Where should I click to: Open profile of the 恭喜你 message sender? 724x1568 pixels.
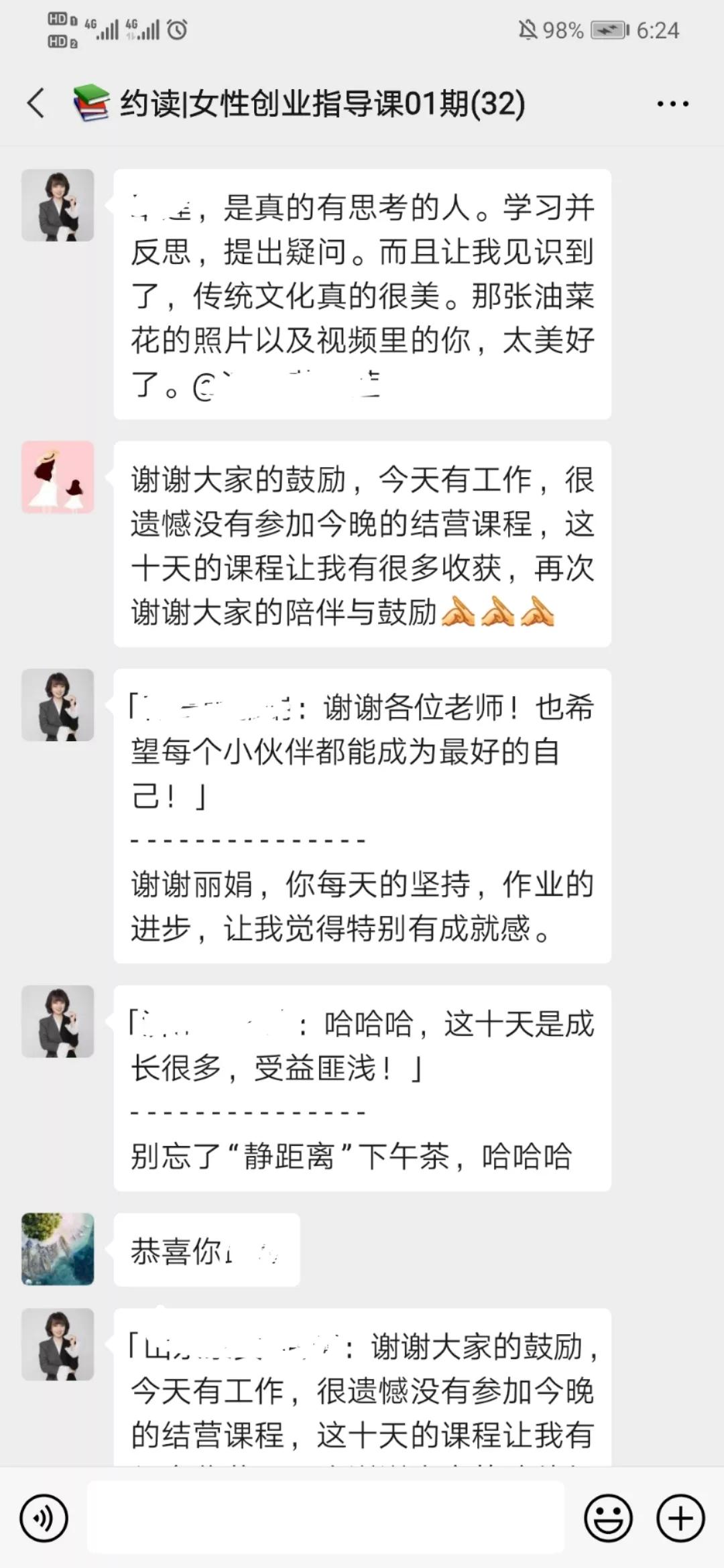[x=58, y=1249]
